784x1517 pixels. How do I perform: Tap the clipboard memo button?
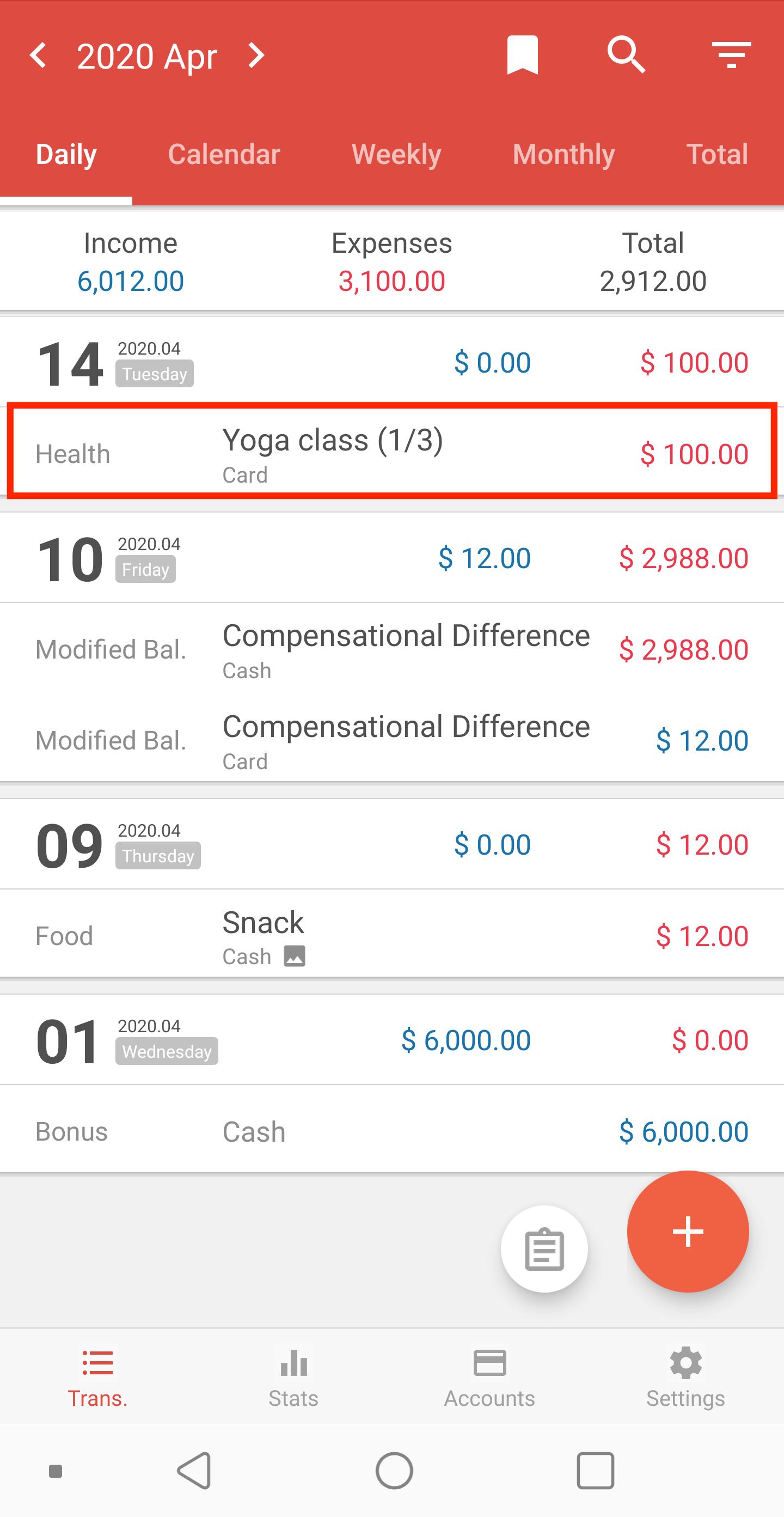click(544, 1248)
